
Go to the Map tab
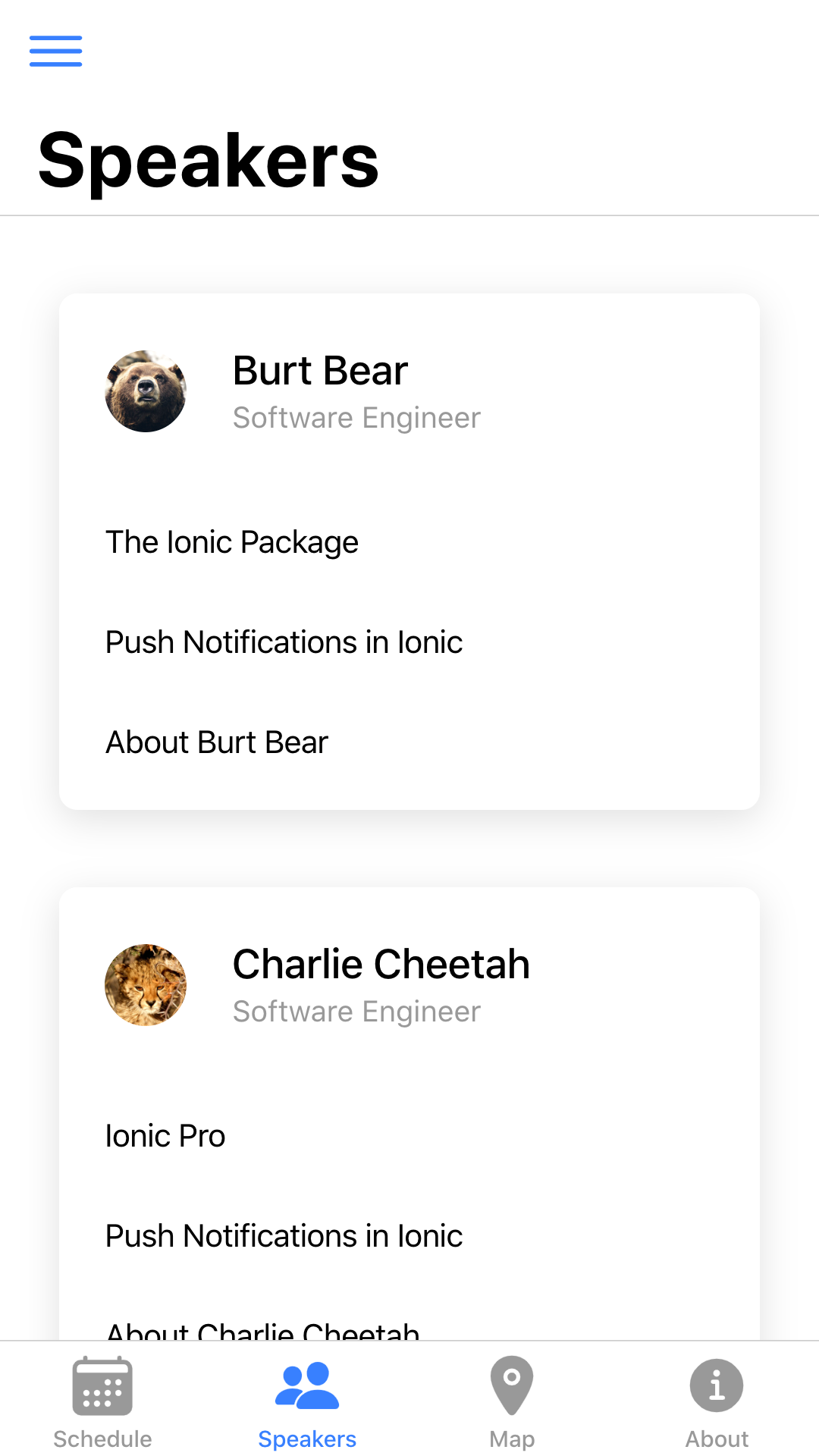(x=512, y=1401)
